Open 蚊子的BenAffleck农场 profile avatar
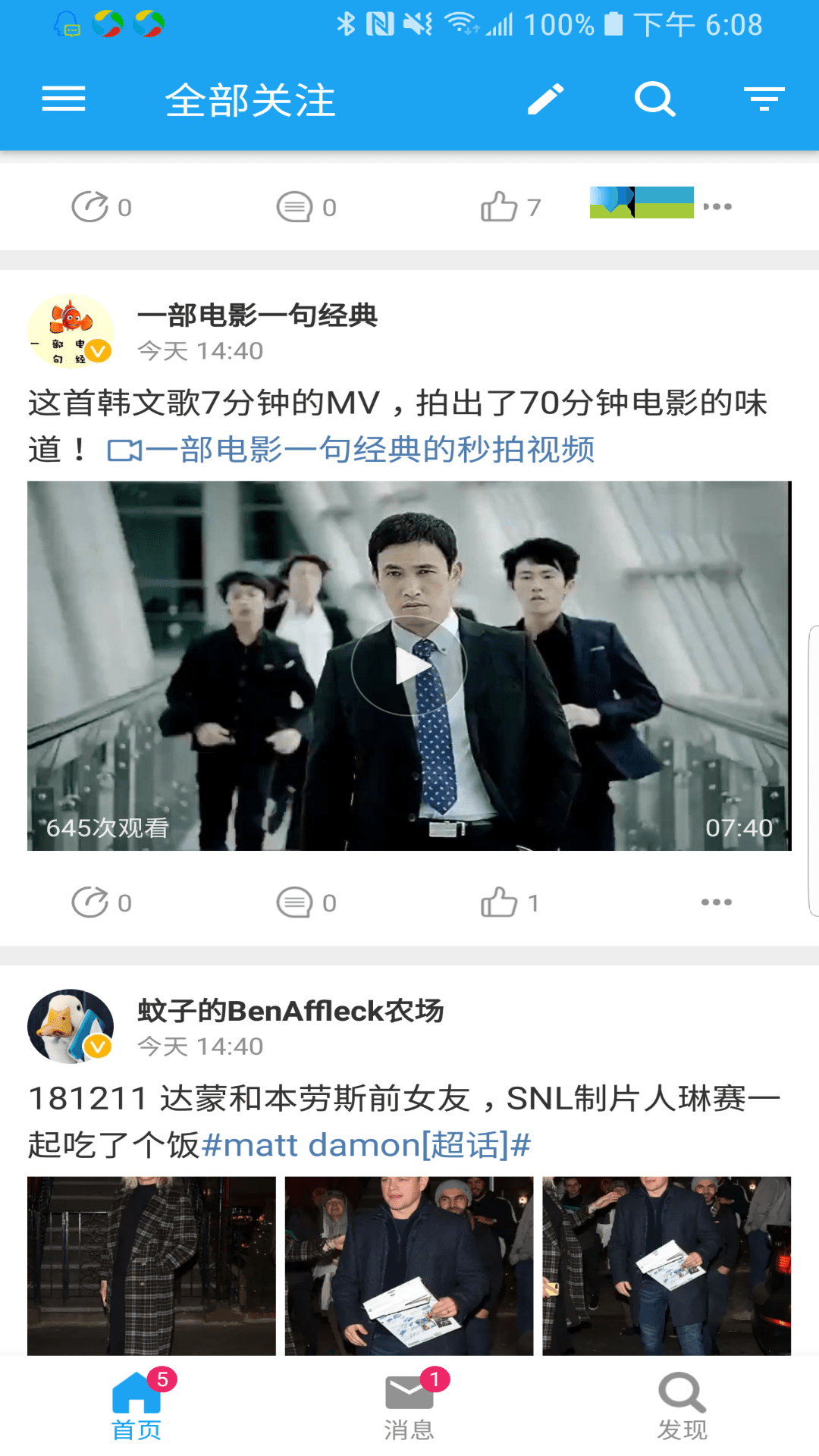 [x=71, y=1026]
